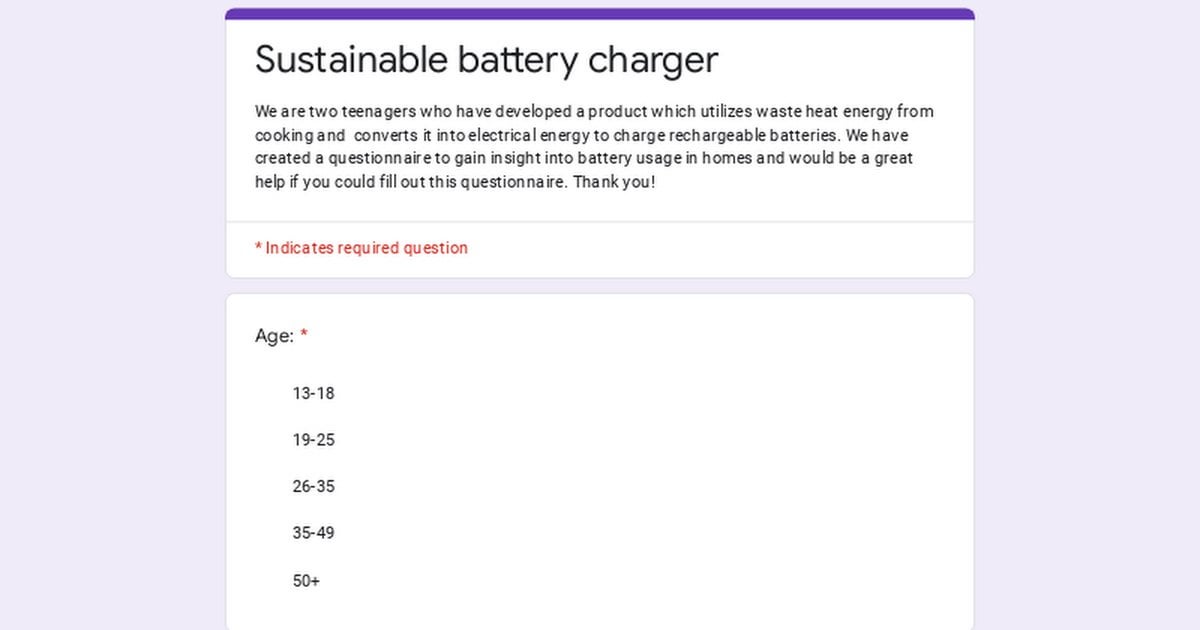
Task: Choose the 50+ age option
Action: point(306,580)
